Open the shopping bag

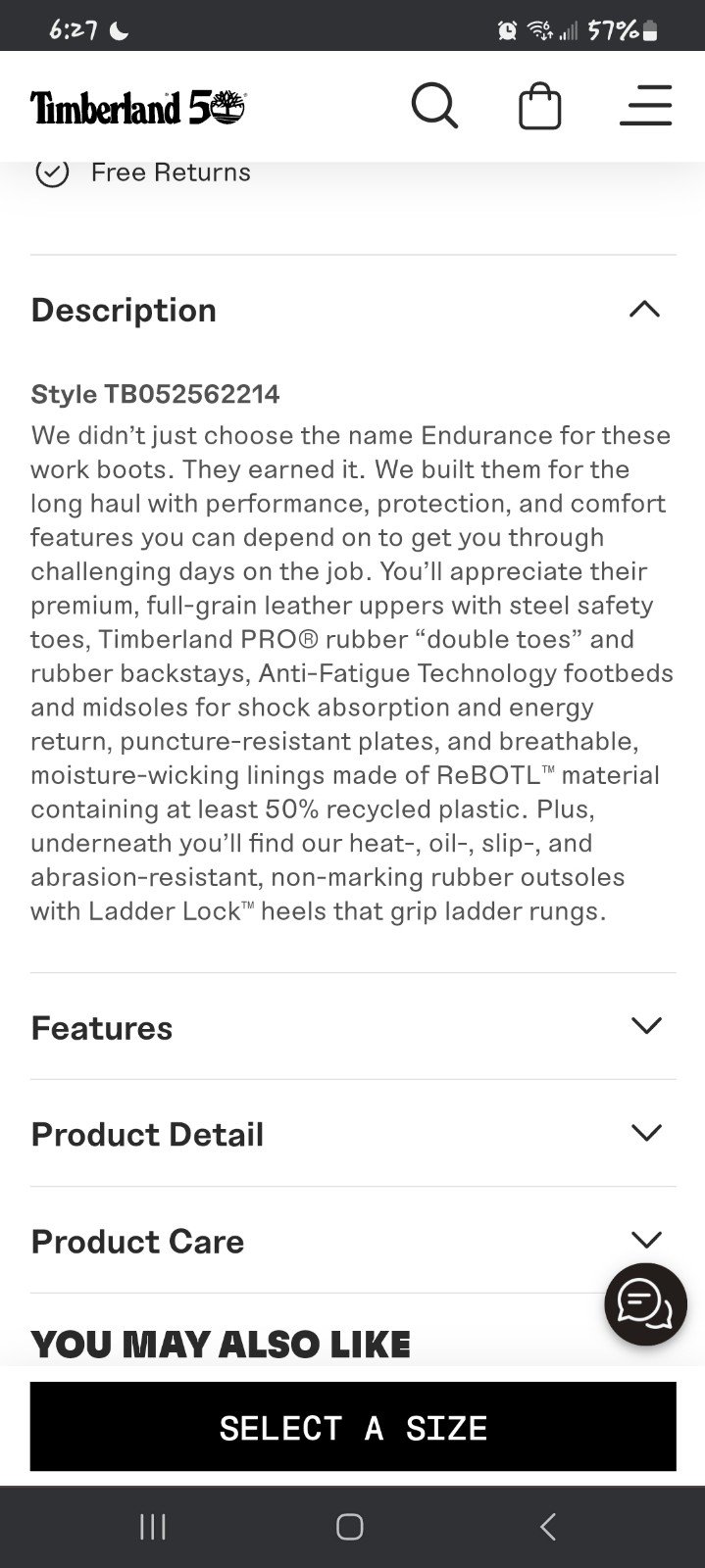[x=539, y=106]
